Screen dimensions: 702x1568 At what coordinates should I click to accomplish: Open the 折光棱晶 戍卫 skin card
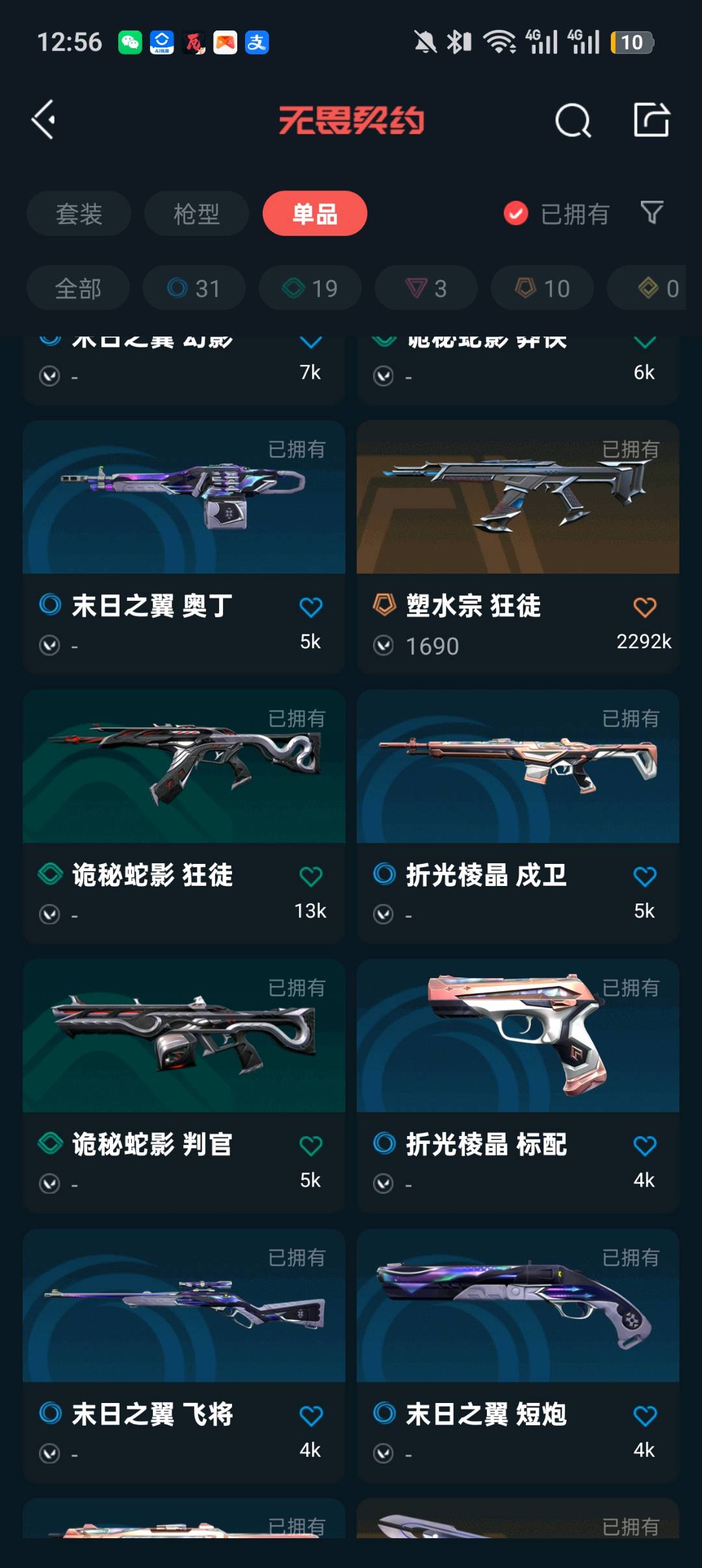518,816
